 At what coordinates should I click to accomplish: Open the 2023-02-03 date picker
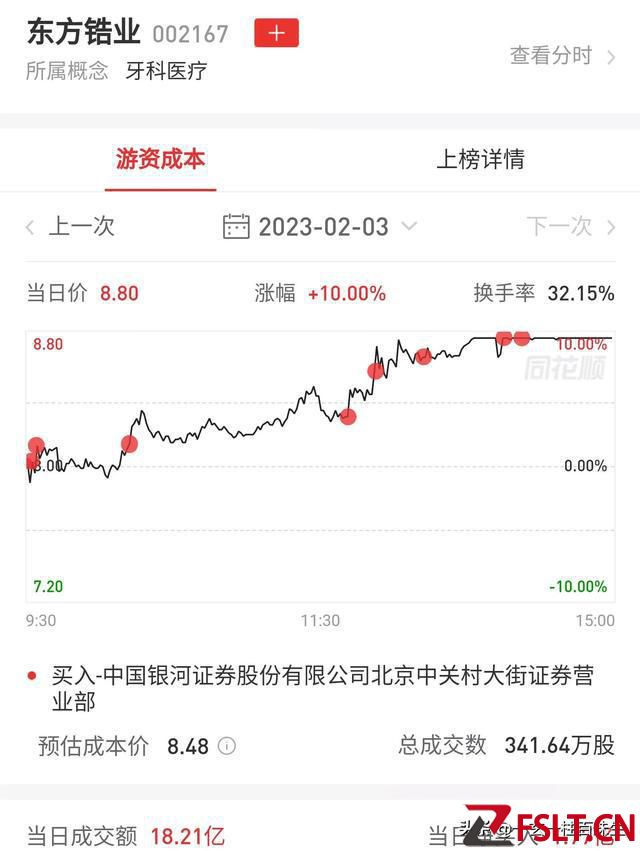[x=320, y=226]
